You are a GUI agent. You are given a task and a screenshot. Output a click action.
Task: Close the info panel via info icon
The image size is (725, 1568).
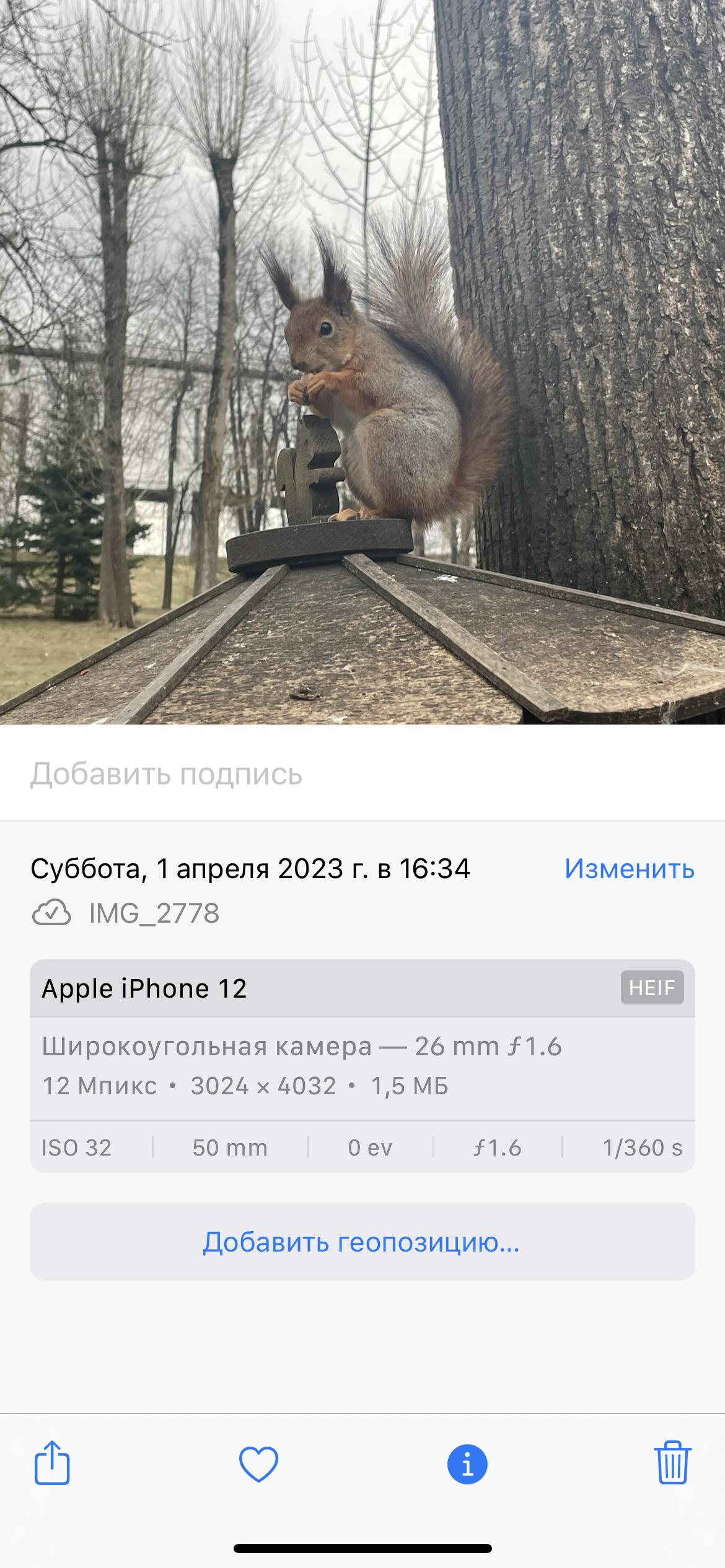point(467,1465)
